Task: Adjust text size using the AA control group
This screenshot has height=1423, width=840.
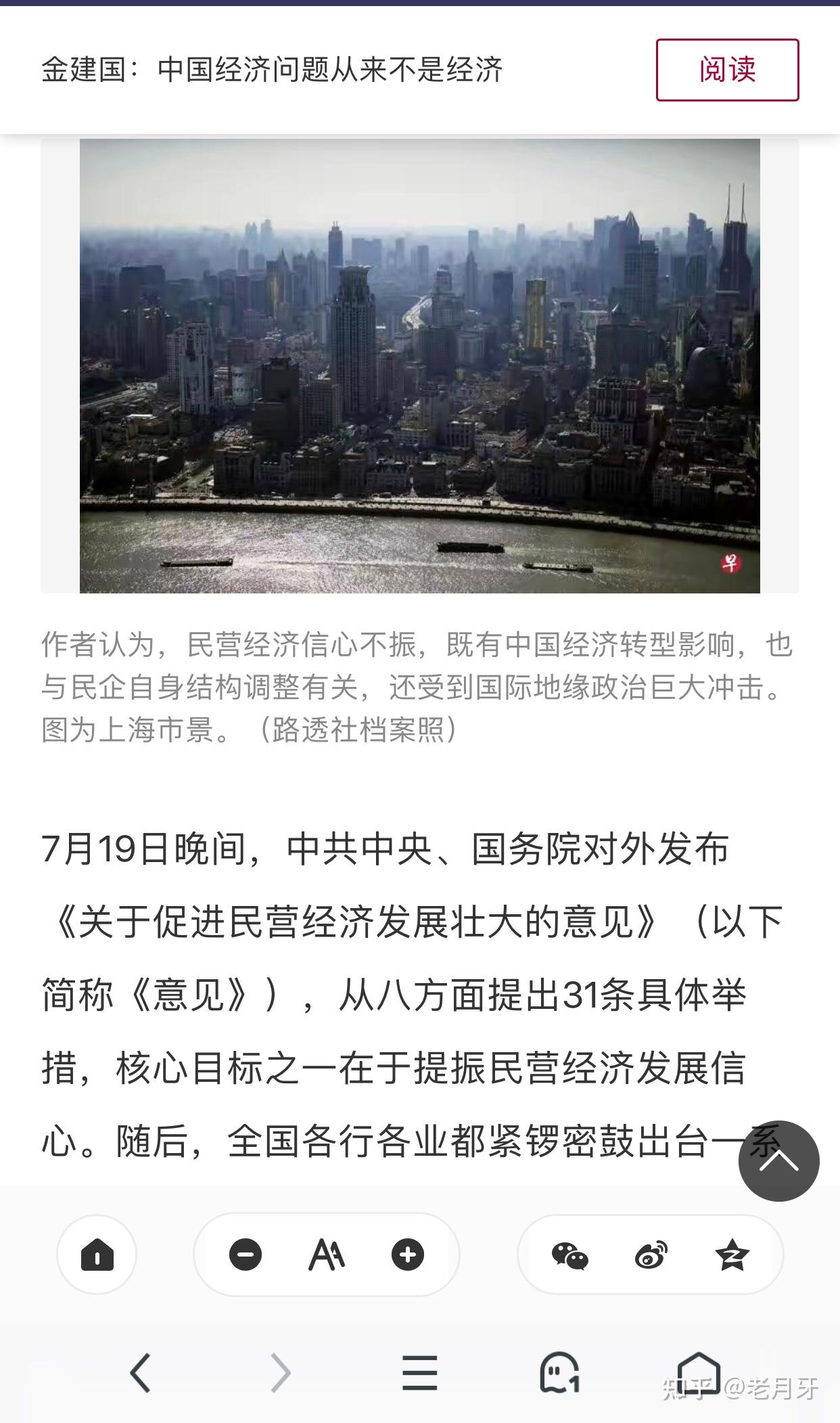Action: [326, 1255]
